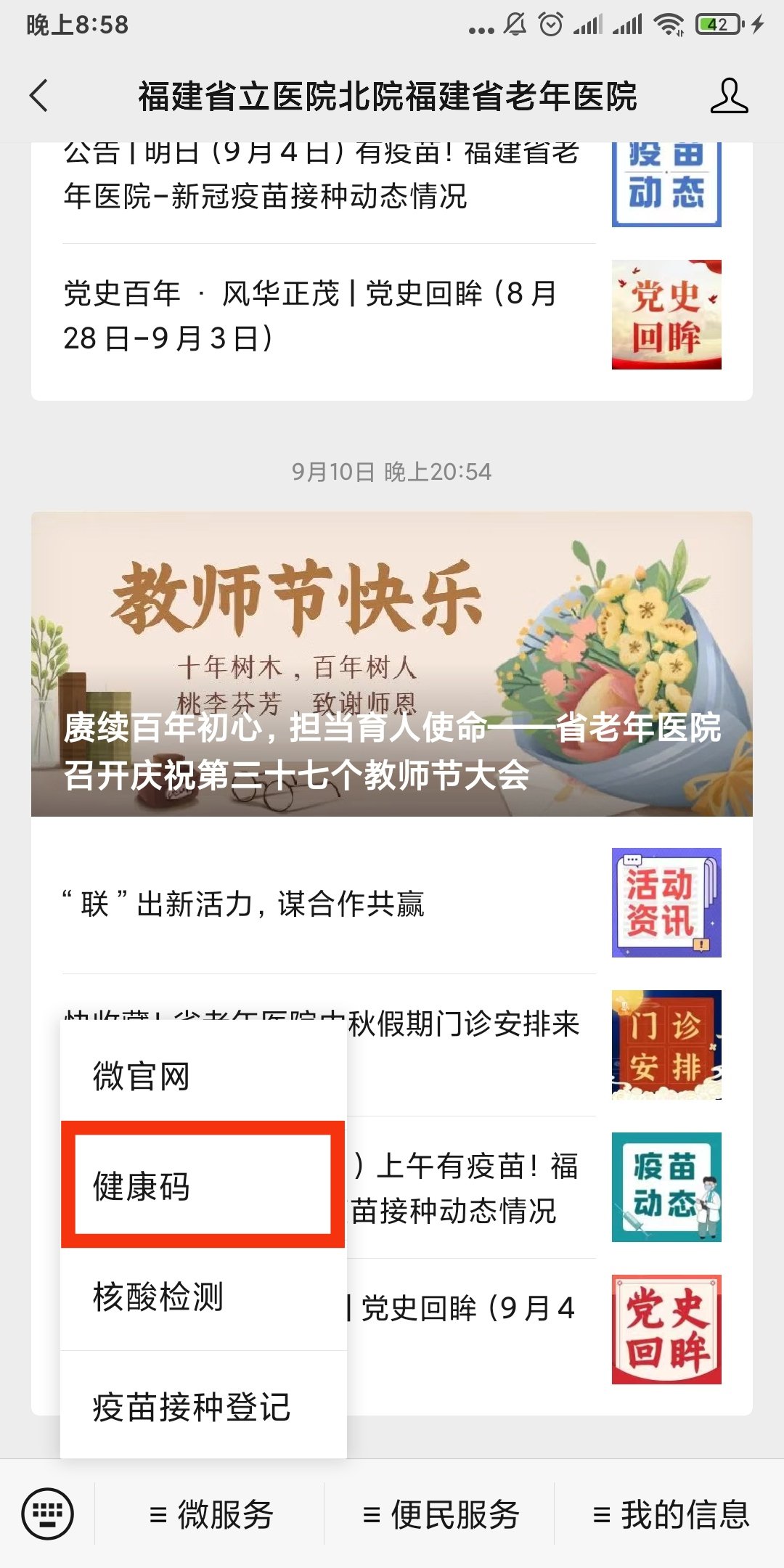The width and height of the screenshot is (784, 1568).
Task: Toggle the 微服务 bottom menu
Action: (211, 1514)
